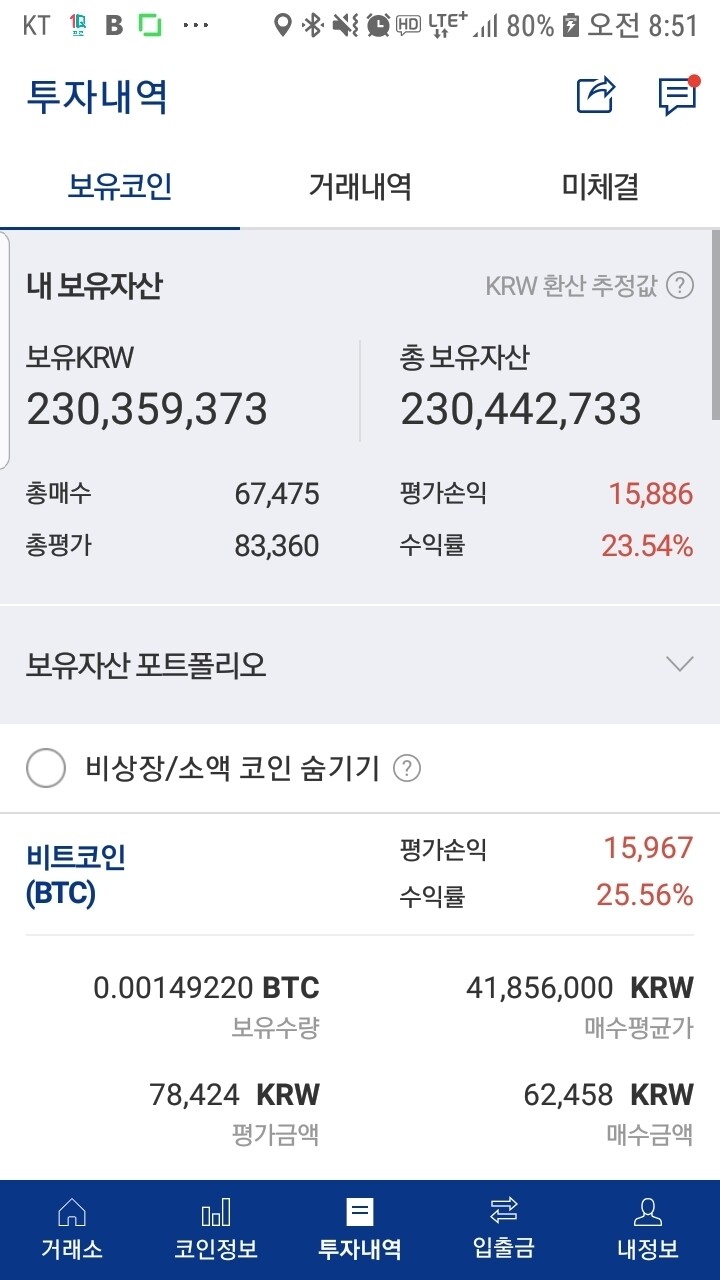Open the share icon at top right
This screenshot has width=720, height=1280.
click(x=593, y=95)
